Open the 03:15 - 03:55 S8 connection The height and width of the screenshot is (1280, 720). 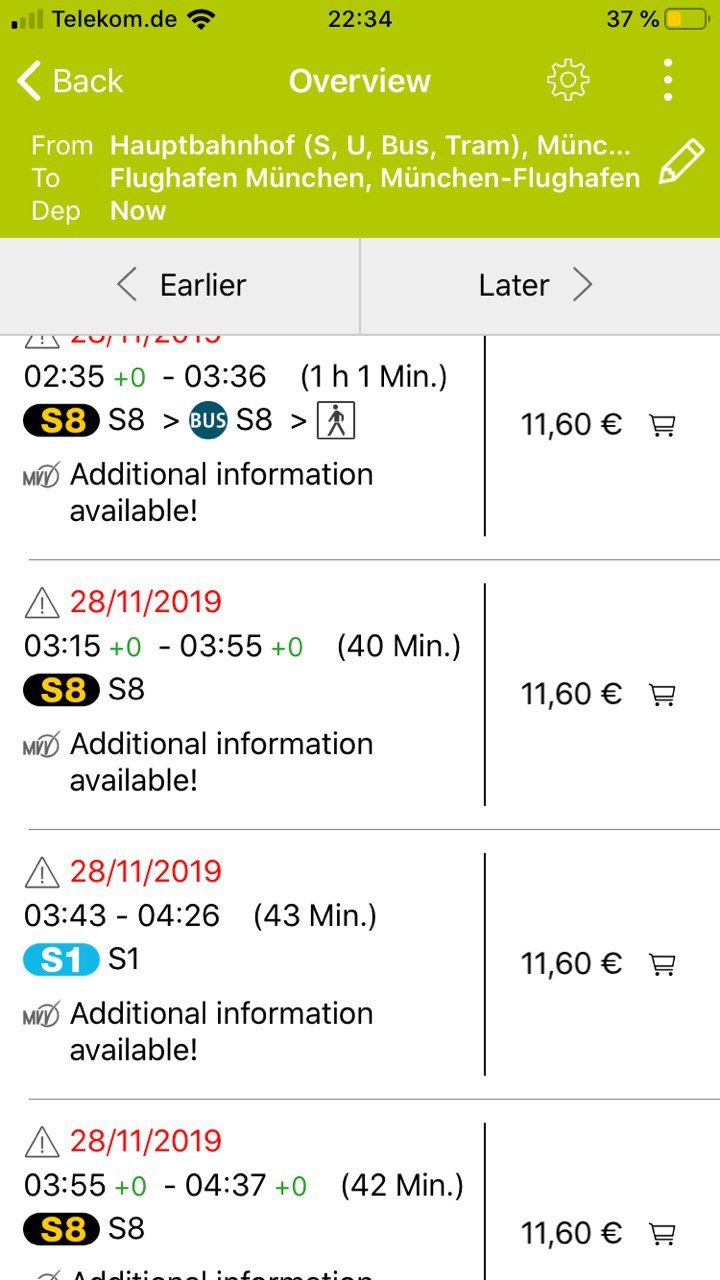(x=254, y=695)
